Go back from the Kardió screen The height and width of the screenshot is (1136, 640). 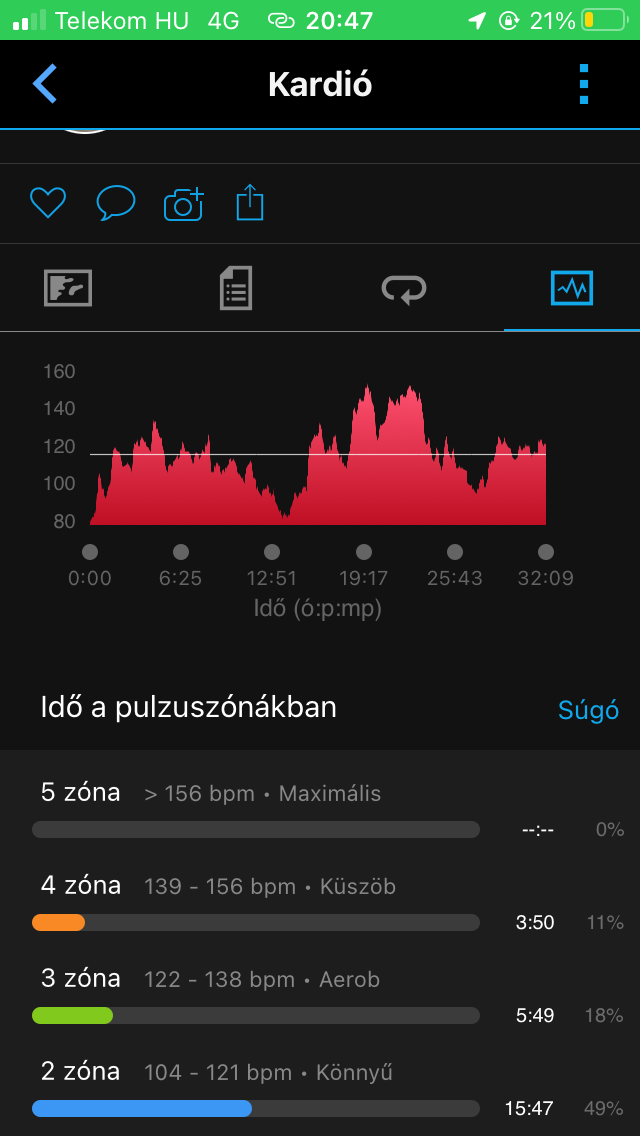pos(45,84)
